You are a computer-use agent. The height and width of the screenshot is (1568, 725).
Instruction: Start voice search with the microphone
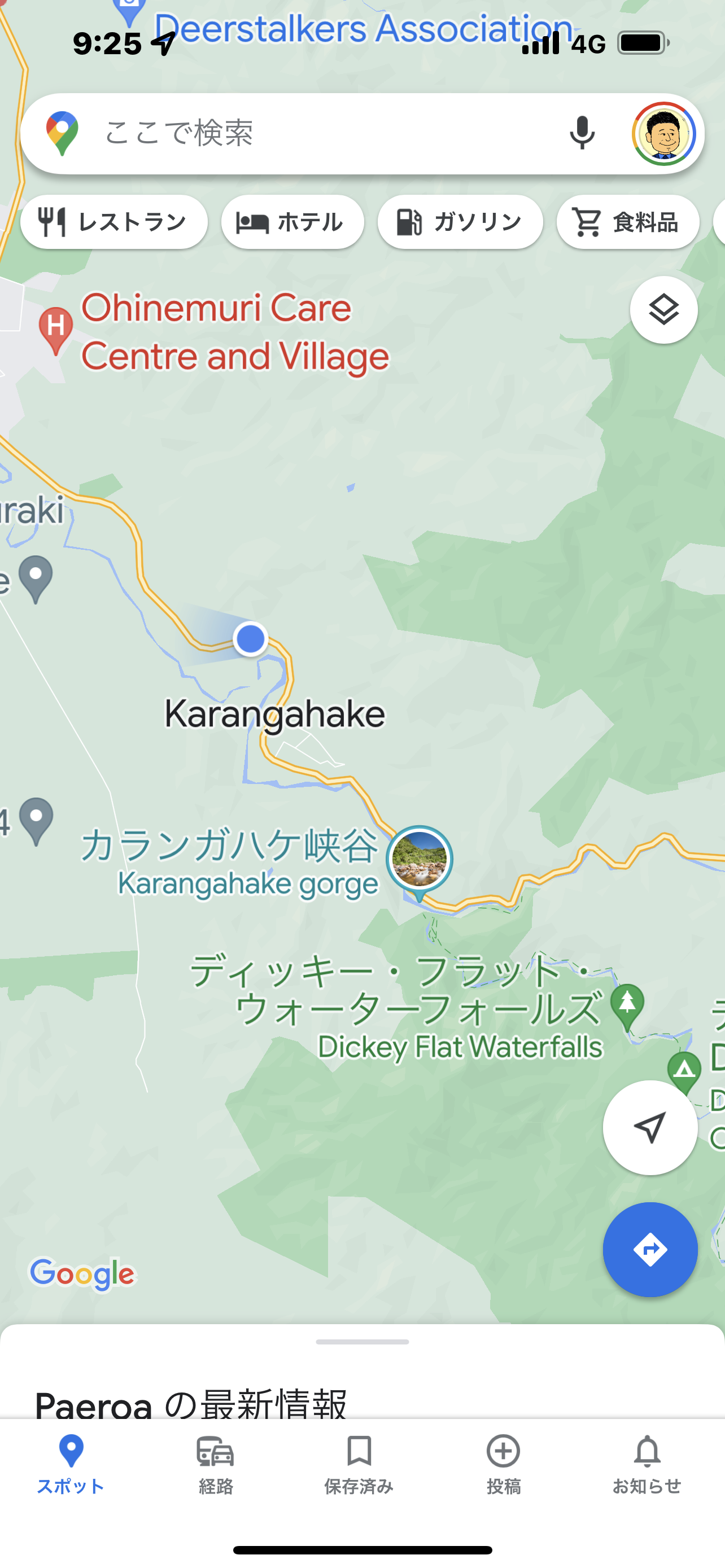(582, 133)
